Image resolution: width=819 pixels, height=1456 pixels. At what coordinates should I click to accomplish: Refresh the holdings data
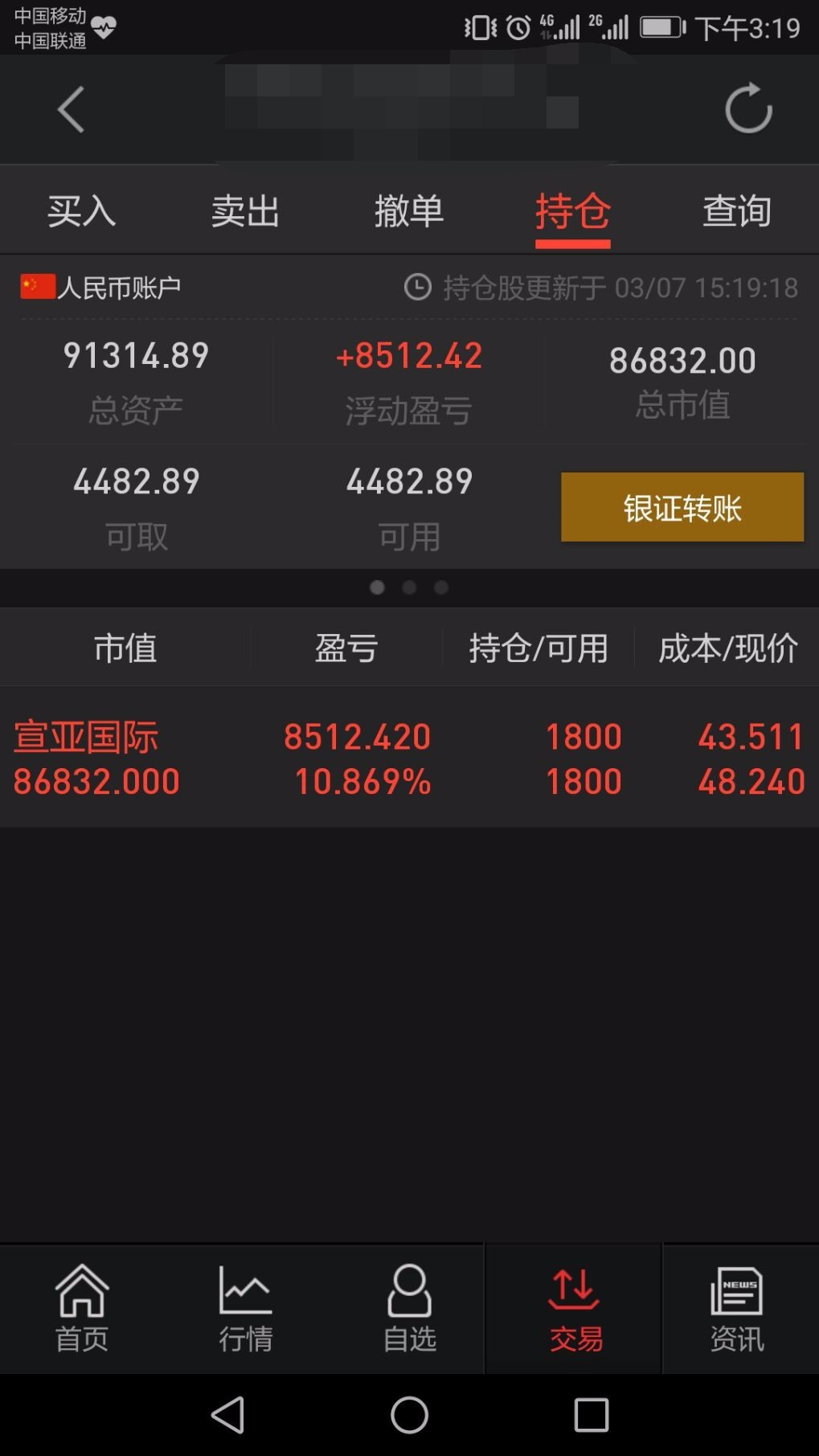(748, 108)
